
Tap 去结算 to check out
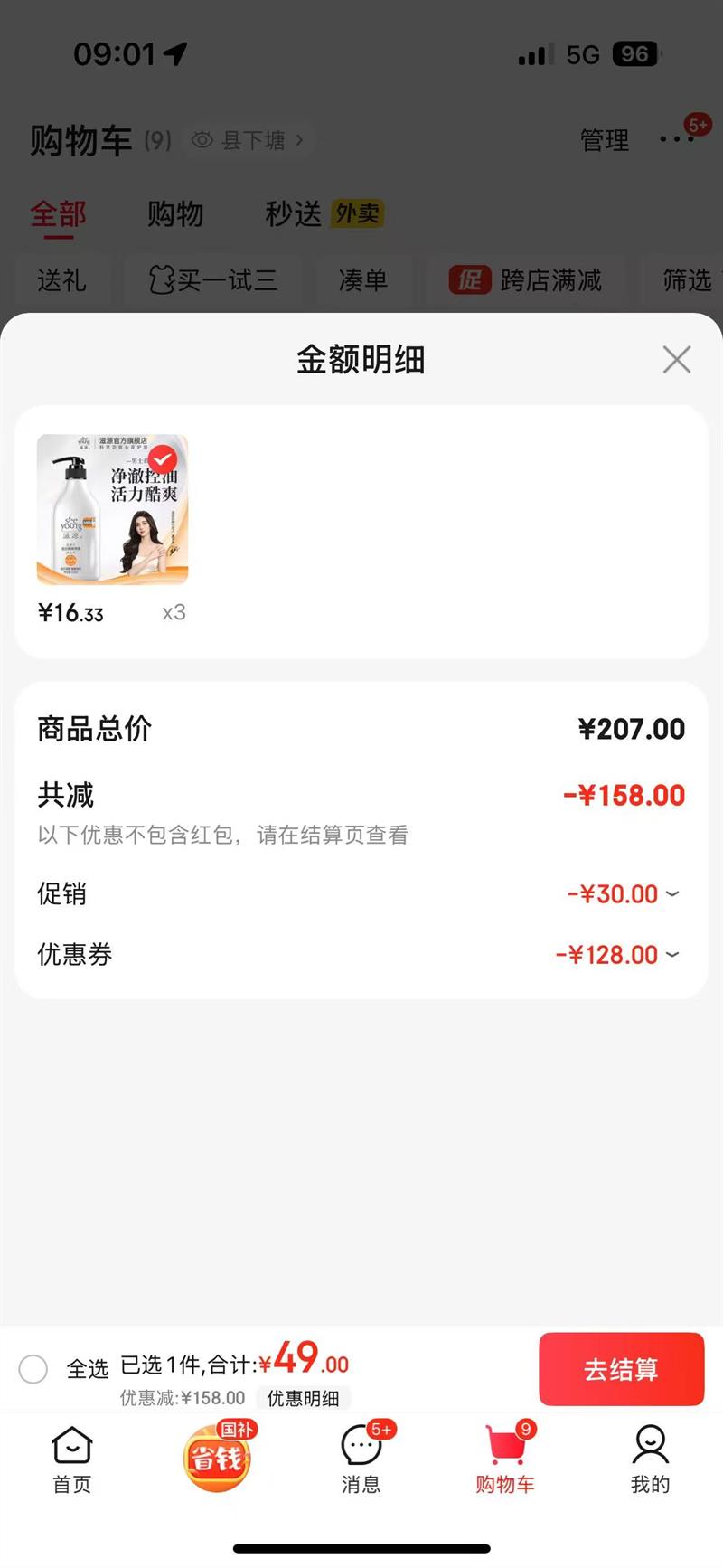click(621, 1369)
